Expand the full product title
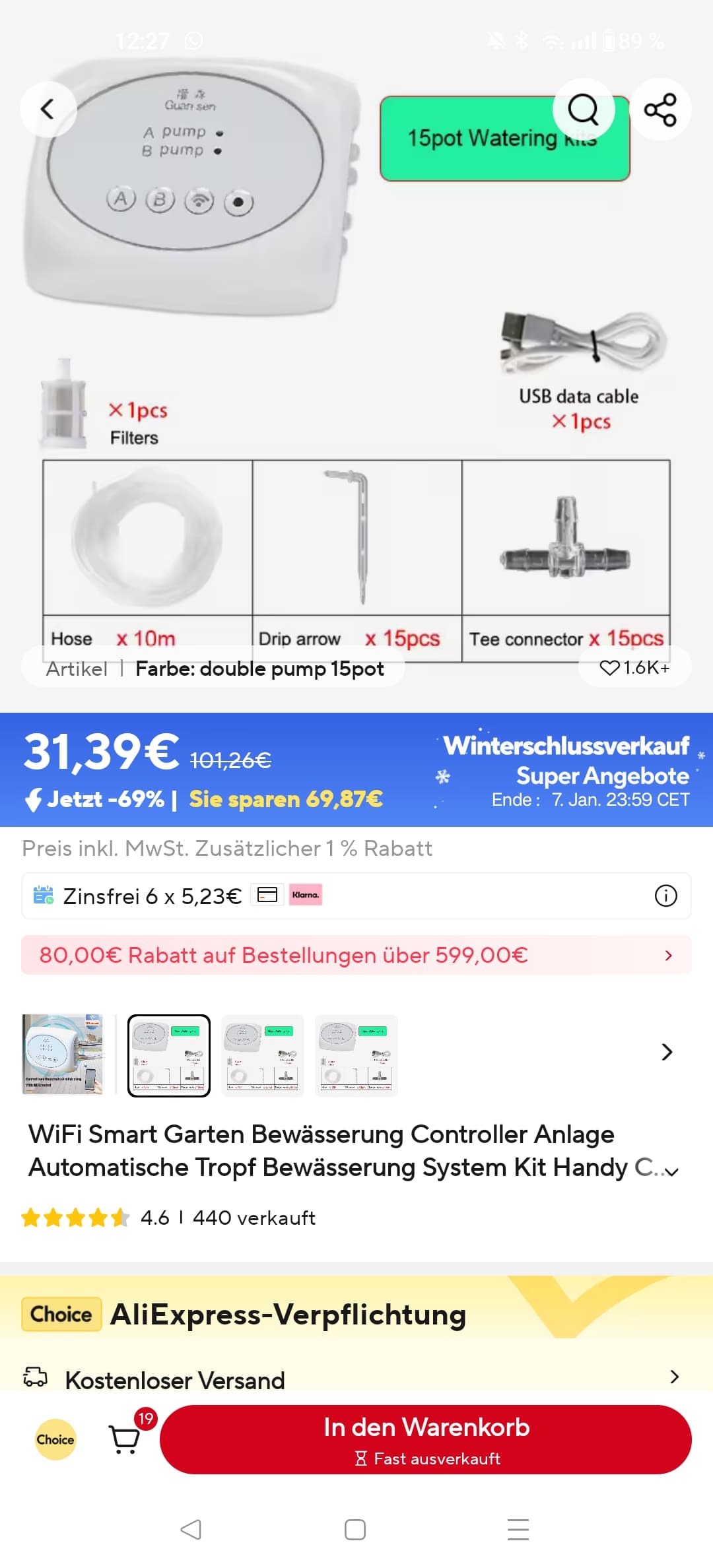 tap(672, 1171)
